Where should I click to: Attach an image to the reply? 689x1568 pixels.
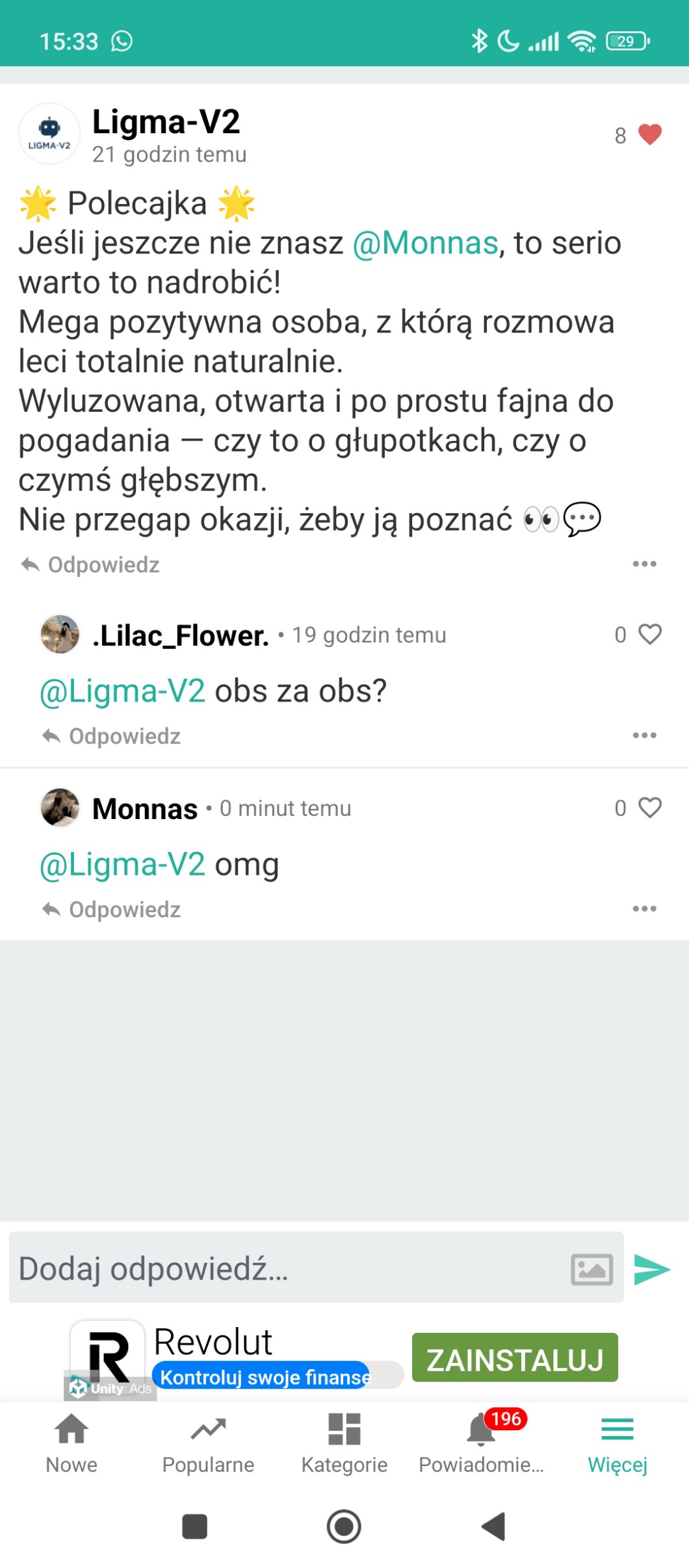pyautogui.click(x=591, y=1269)
